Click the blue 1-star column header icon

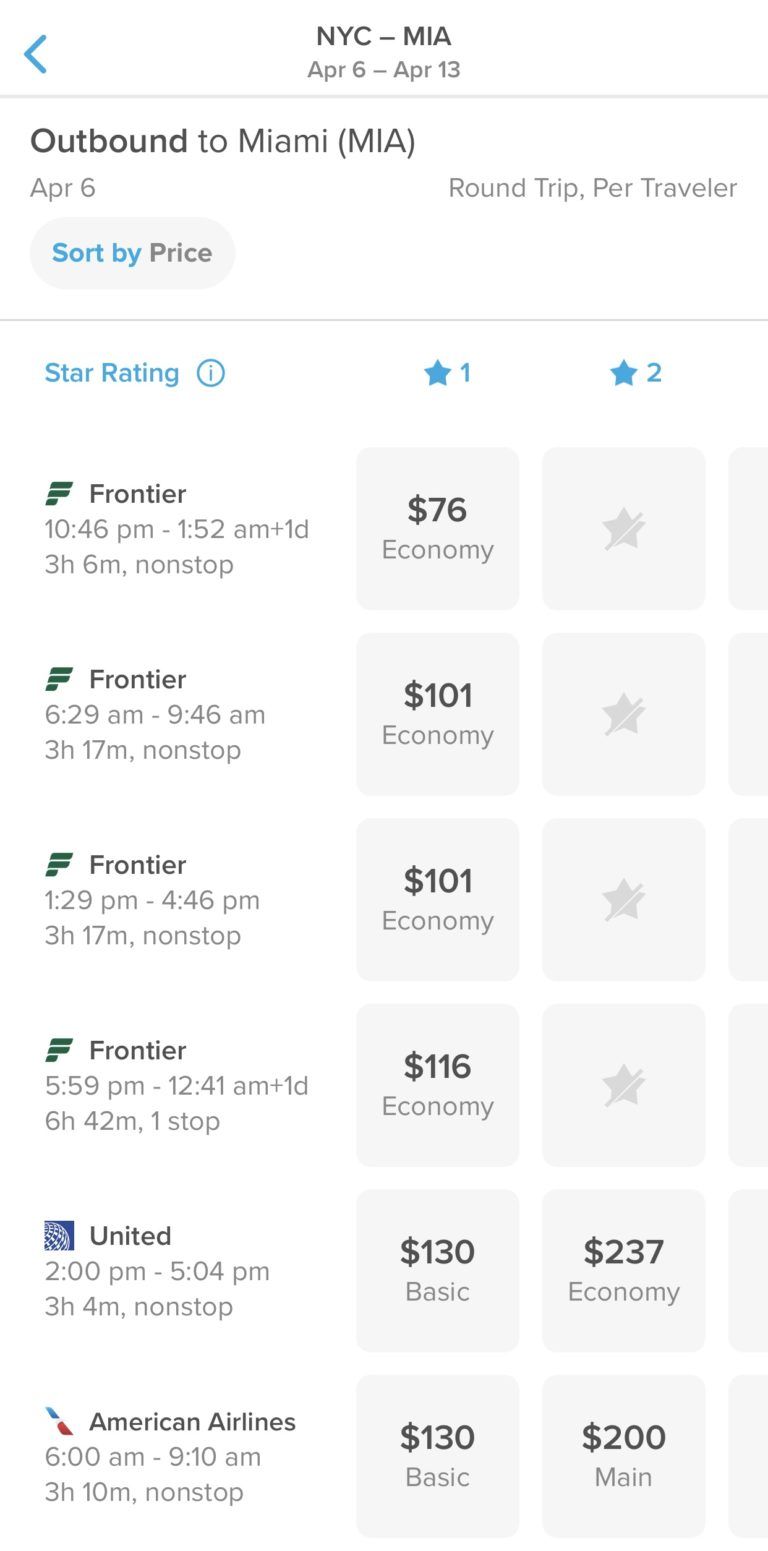pyautogui.click(x=436, y=372)
